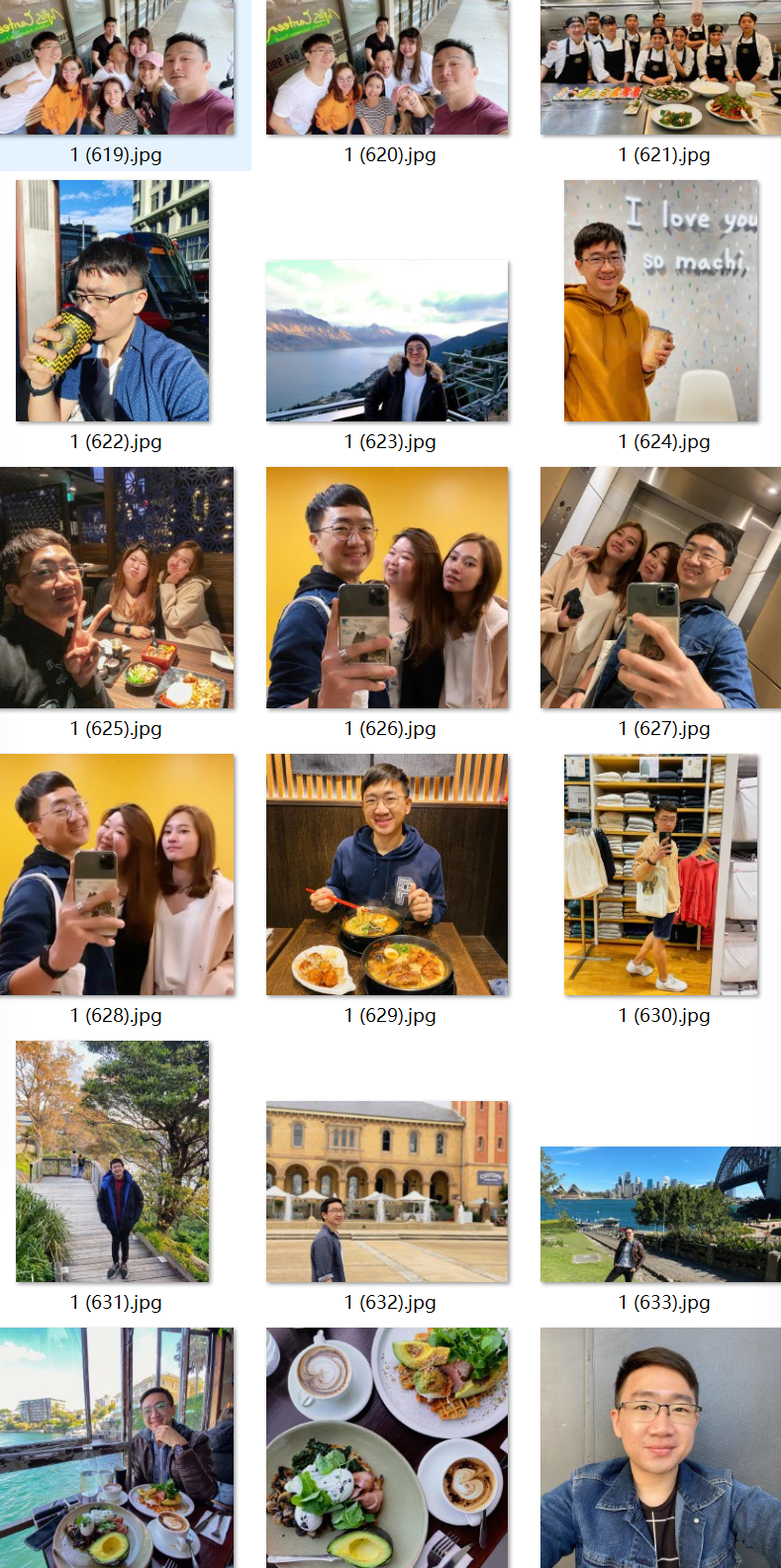Image resolution: width=781 pixels, height=1568 pixels.
Task: View 1 (629).jpg
Action: [x=387, y=875]
